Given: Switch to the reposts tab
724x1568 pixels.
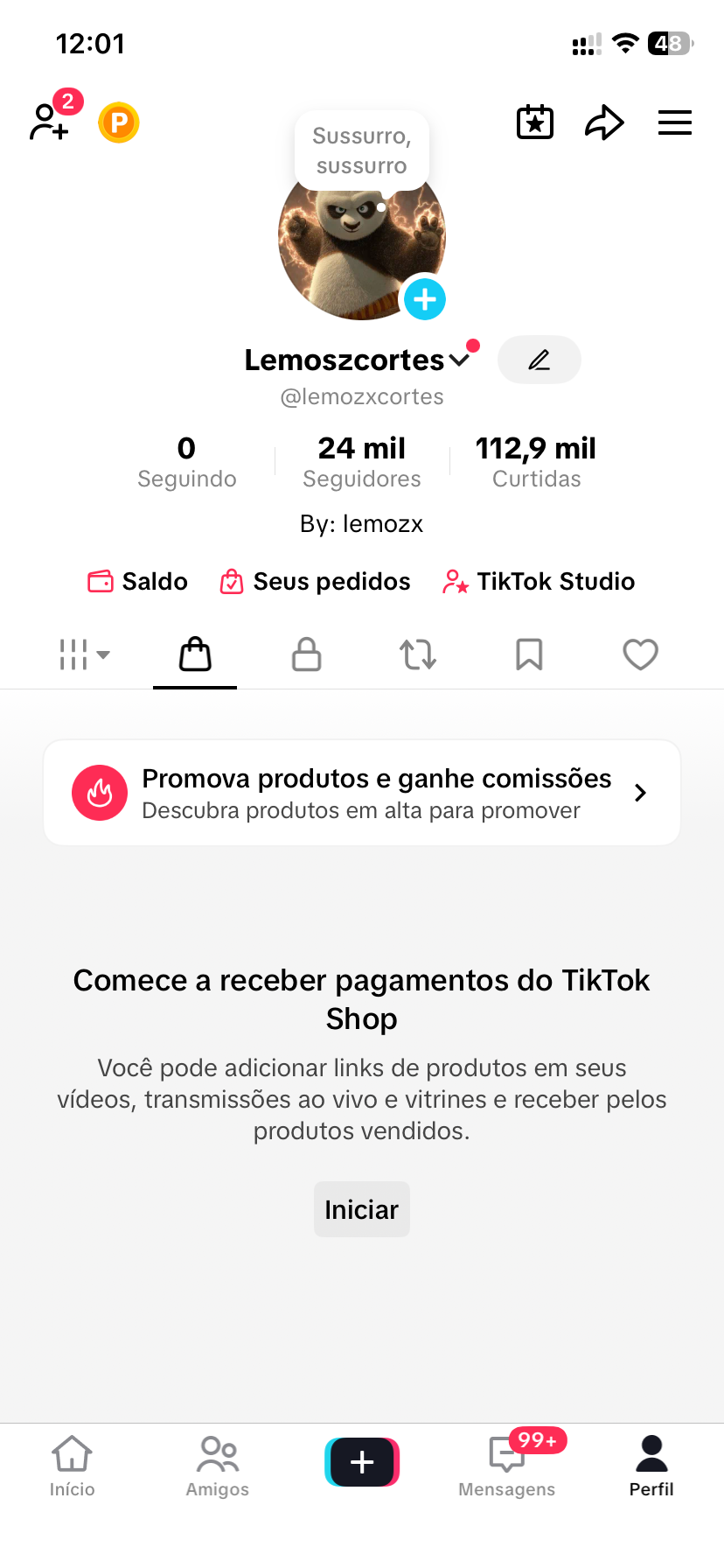Looking at the screenshot, I should tap(418, 654).
